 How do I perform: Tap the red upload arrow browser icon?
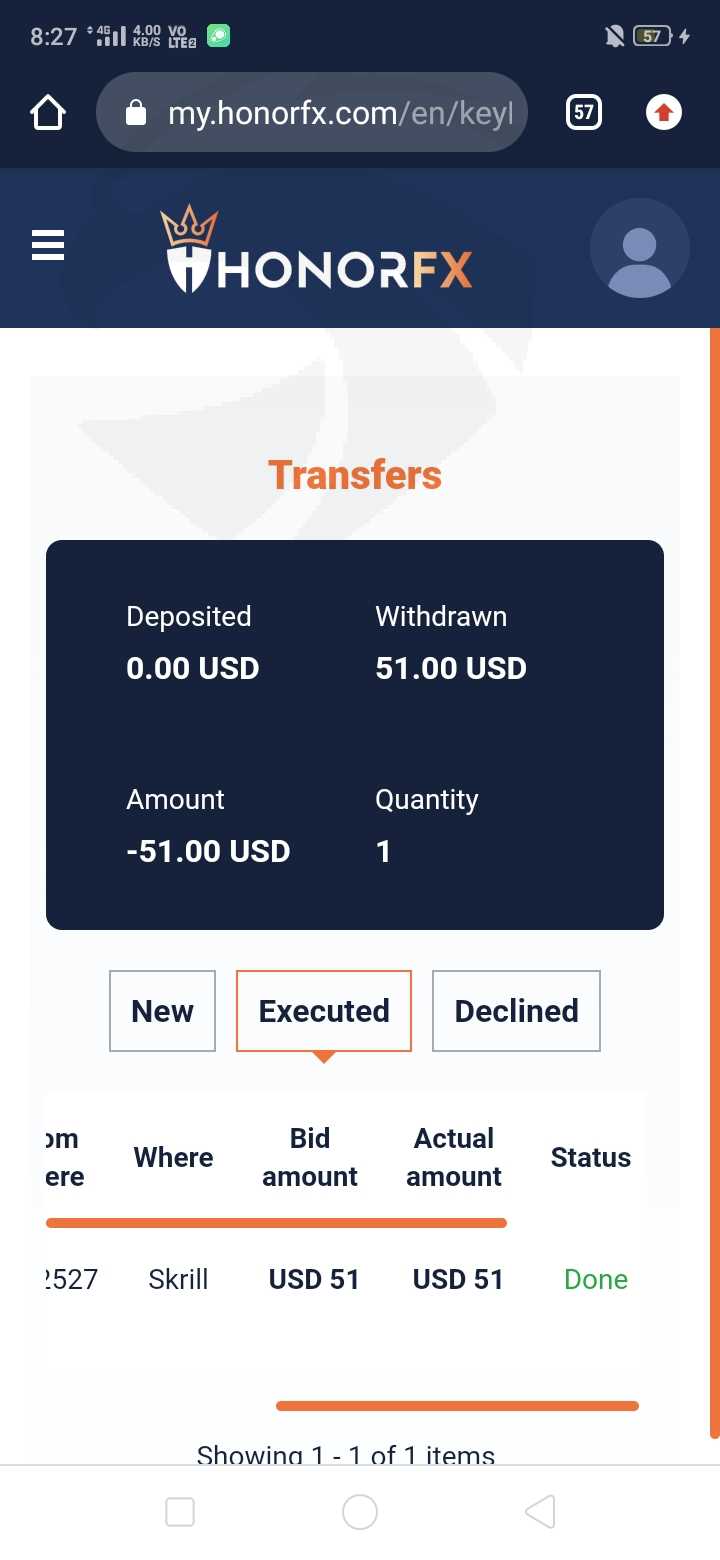[664, 113]
